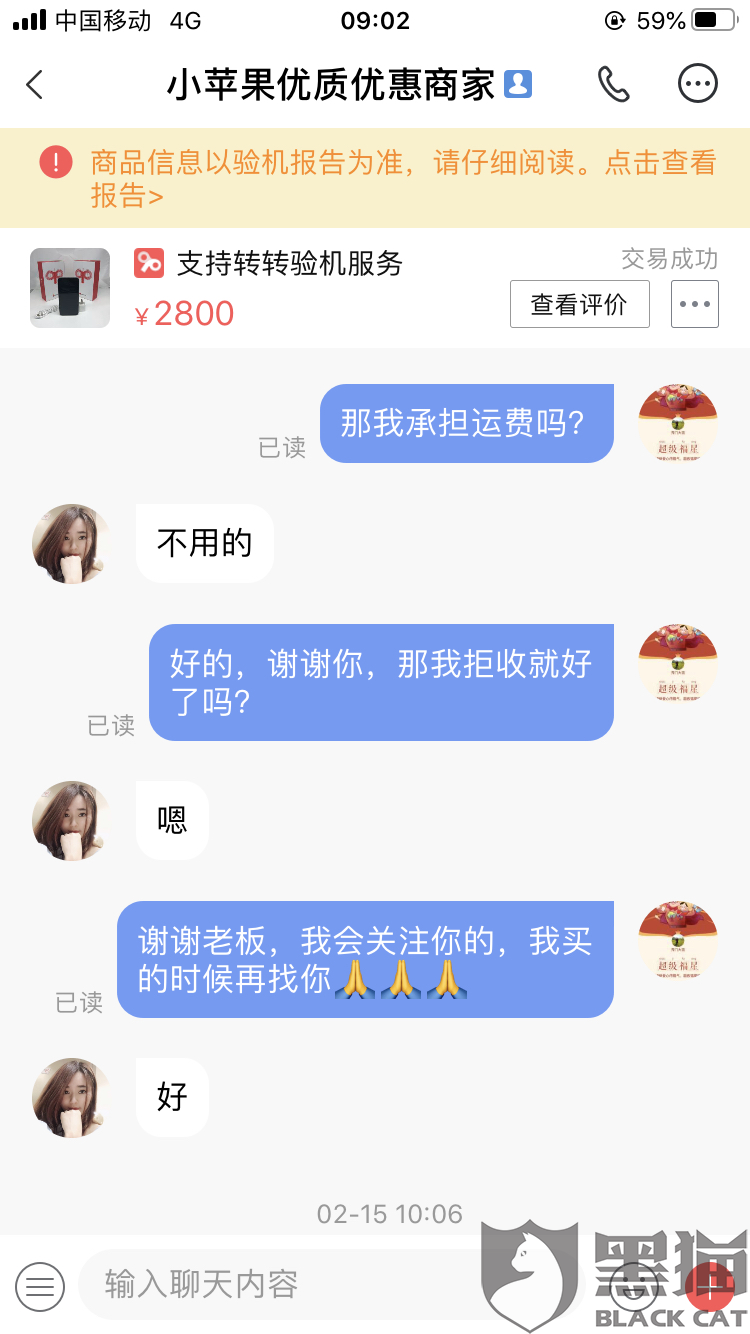
Task: Open the plus attachment options
Action: tap(711, 1285)
